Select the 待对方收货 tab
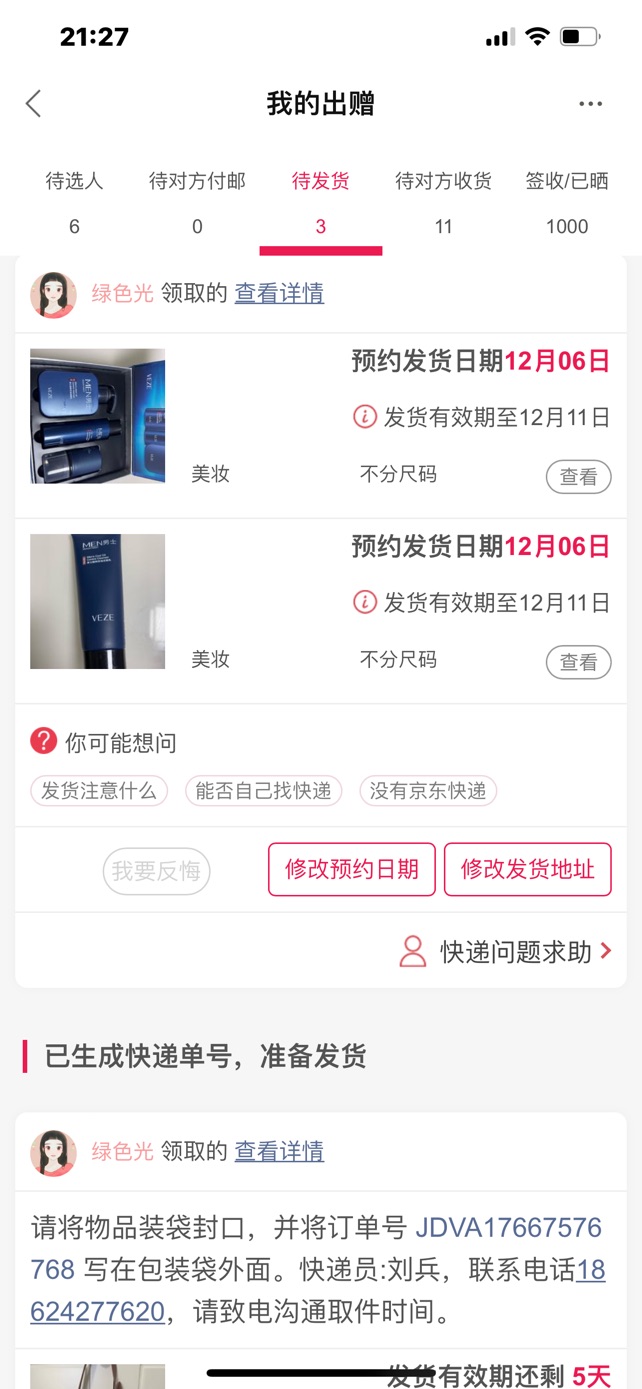The image size is (642, 1389). coord(444,203)
